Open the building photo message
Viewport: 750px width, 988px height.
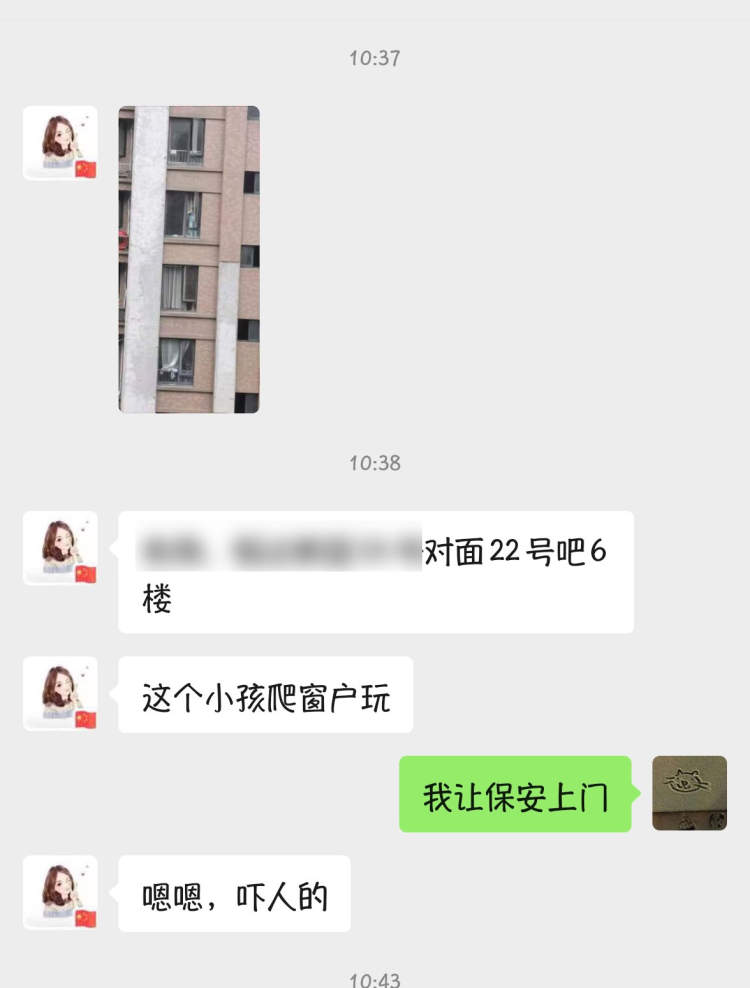pyautogui.click(x=189, y=259)
